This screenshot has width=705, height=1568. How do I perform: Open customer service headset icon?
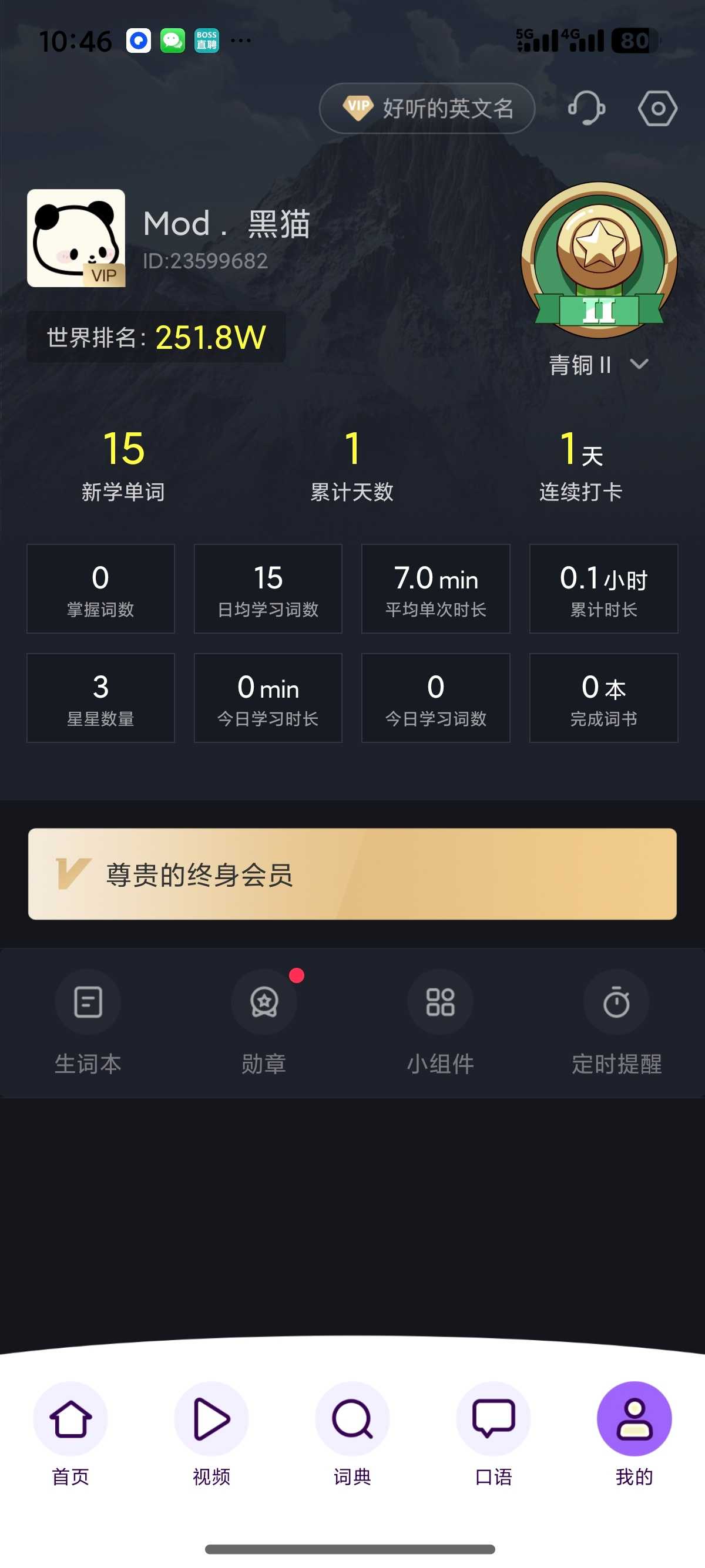(586, 108)
